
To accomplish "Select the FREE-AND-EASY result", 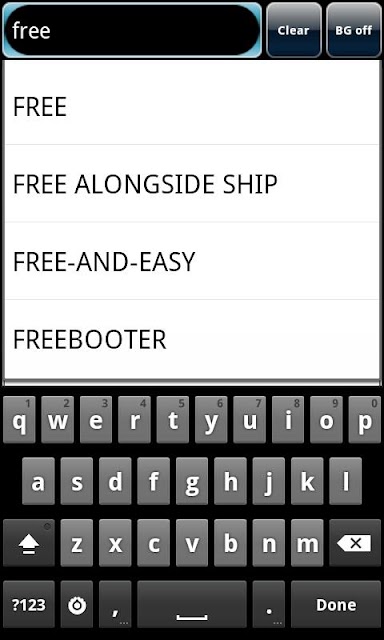I will coord(192,261).
